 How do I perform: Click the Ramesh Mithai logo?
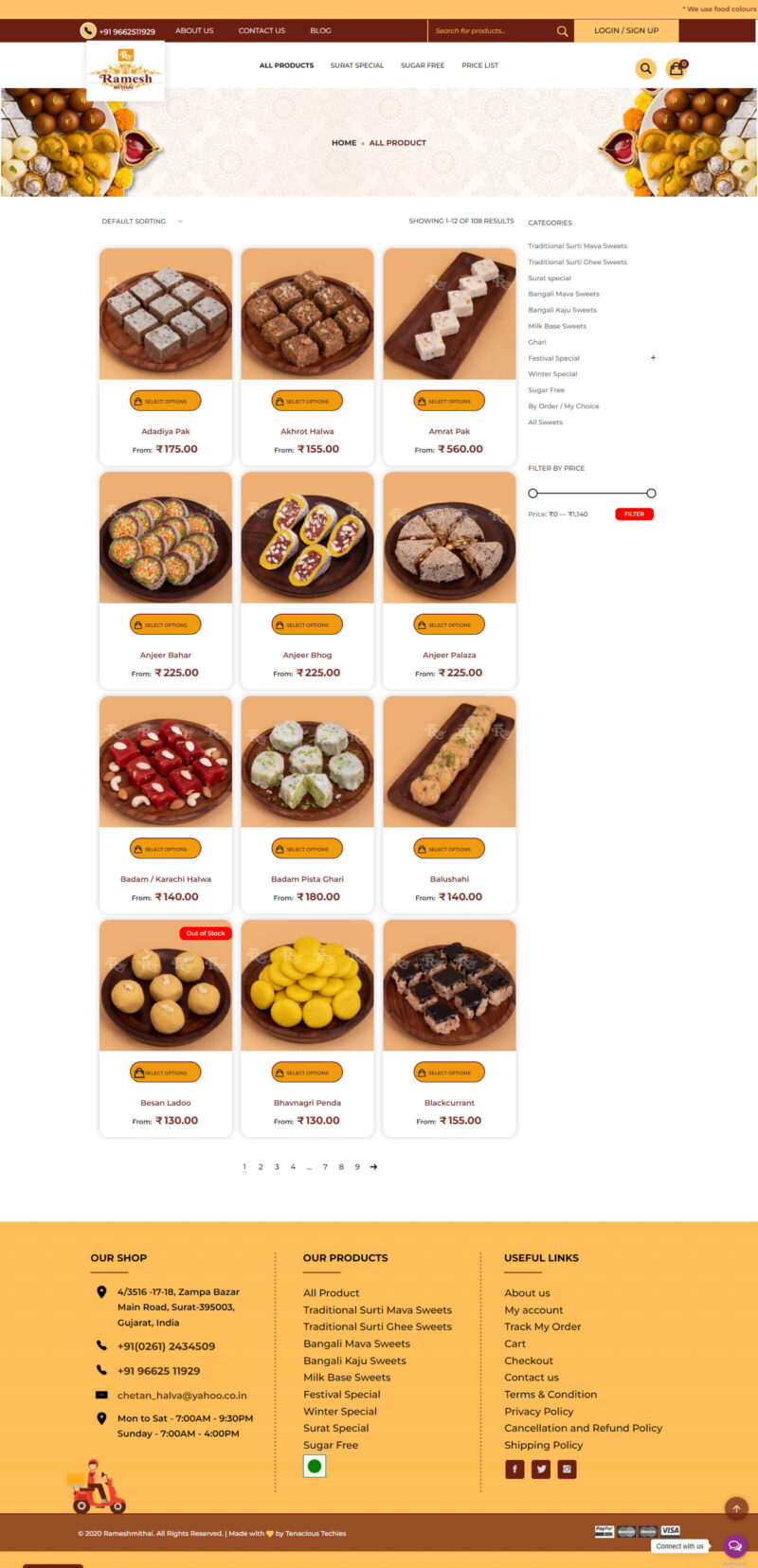point(124,68)
